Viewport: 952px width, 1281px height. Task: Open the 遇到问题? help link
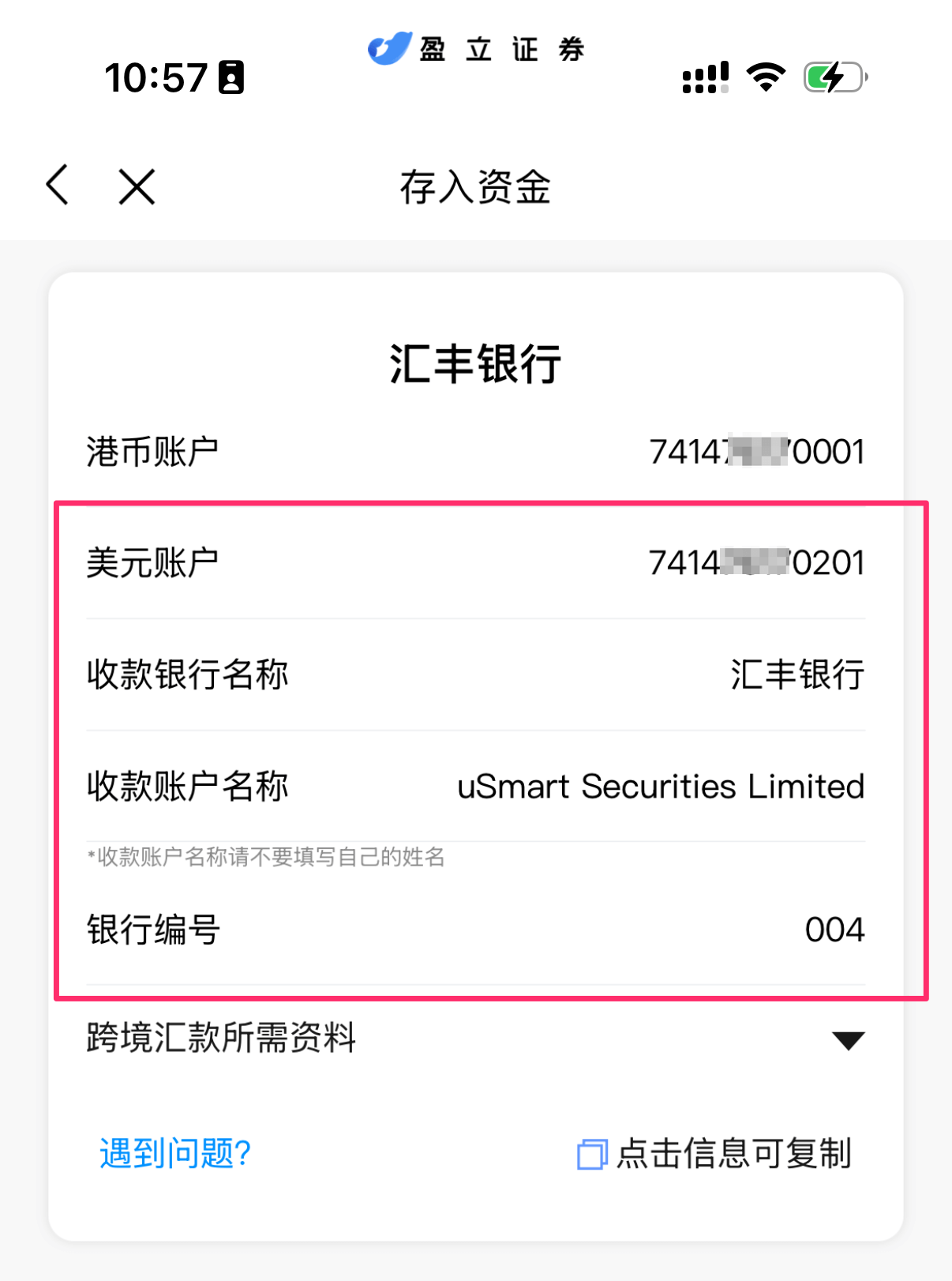tap(174, 1153)
